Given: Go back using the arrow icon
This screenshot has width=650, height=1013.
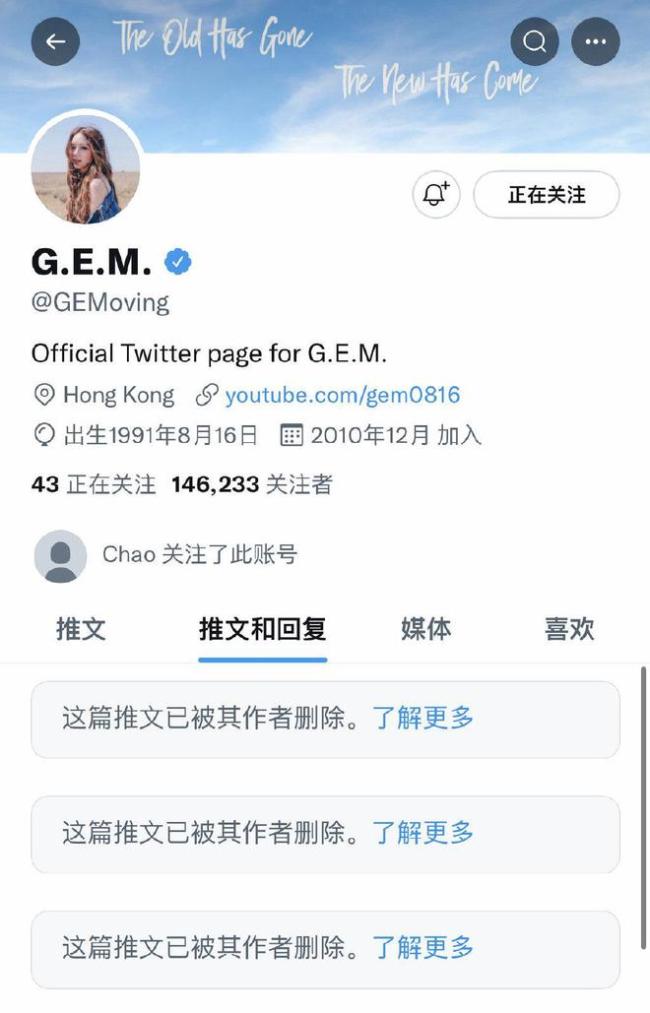Looking at the screenshot, I should [55, 42].
